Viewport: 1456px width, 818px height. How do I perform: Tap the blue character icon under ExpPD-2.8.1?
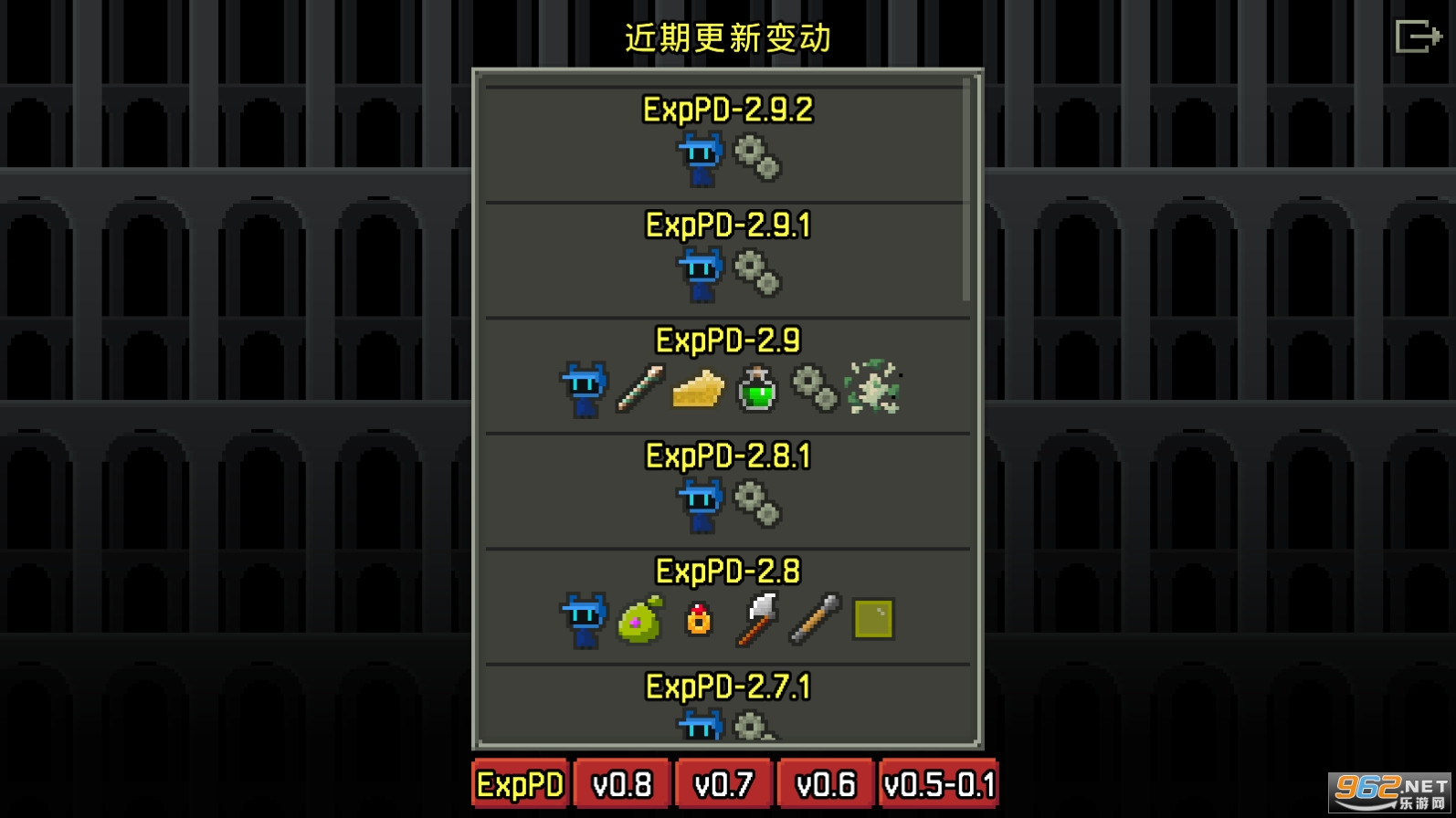[701, 505]
